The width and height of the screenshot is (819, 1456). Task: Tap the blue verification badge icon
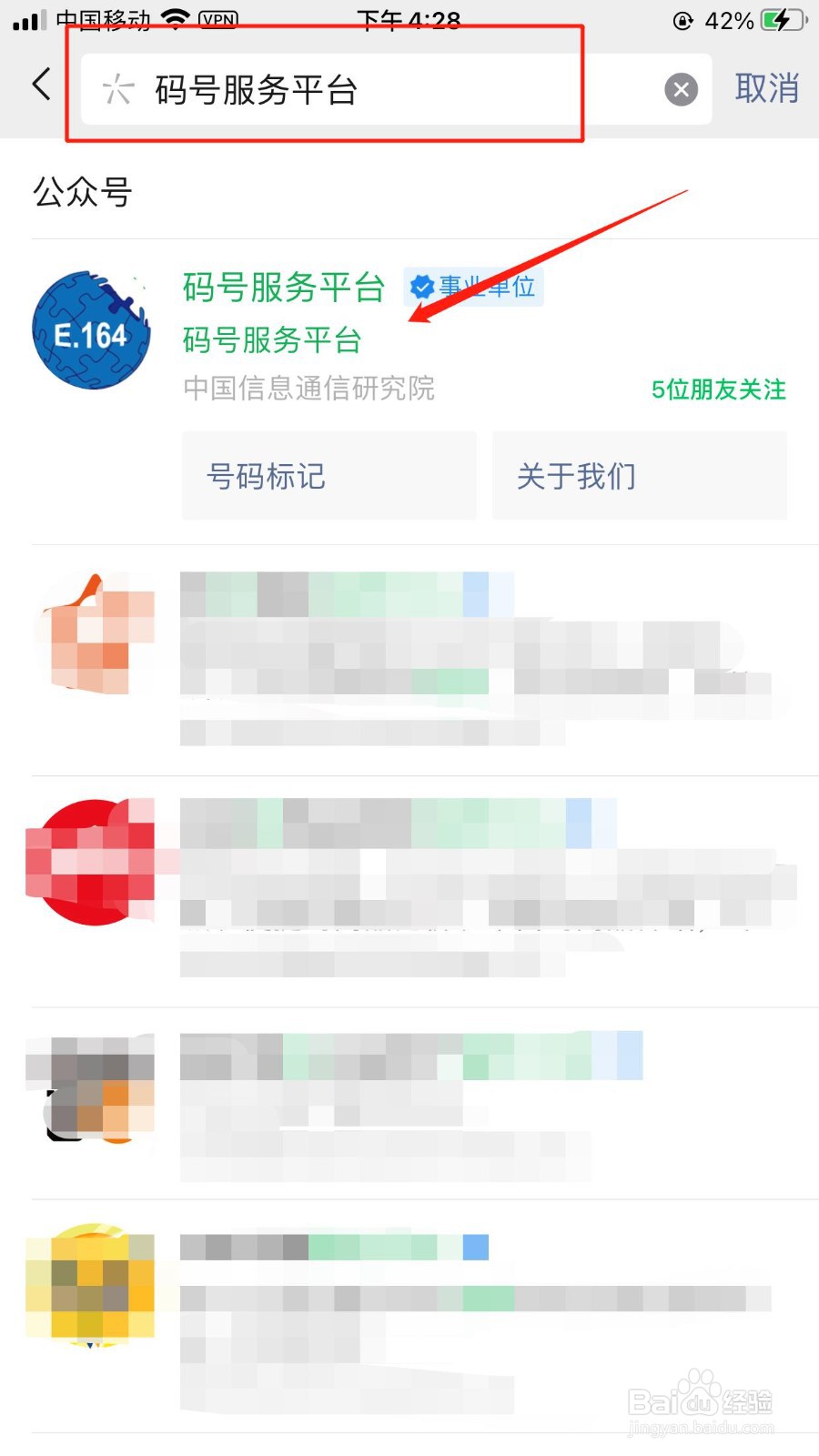pos(420,287)
